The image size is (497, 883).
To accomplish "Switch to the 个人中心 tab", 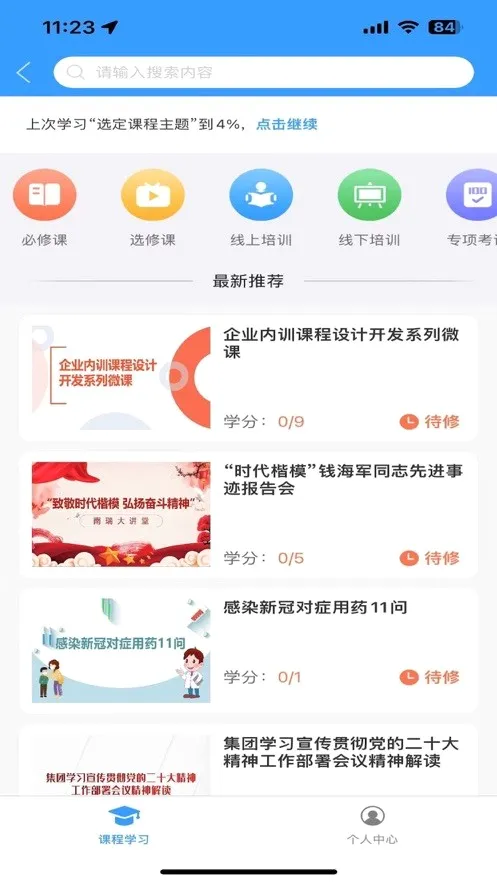I will tap(372, 825).
